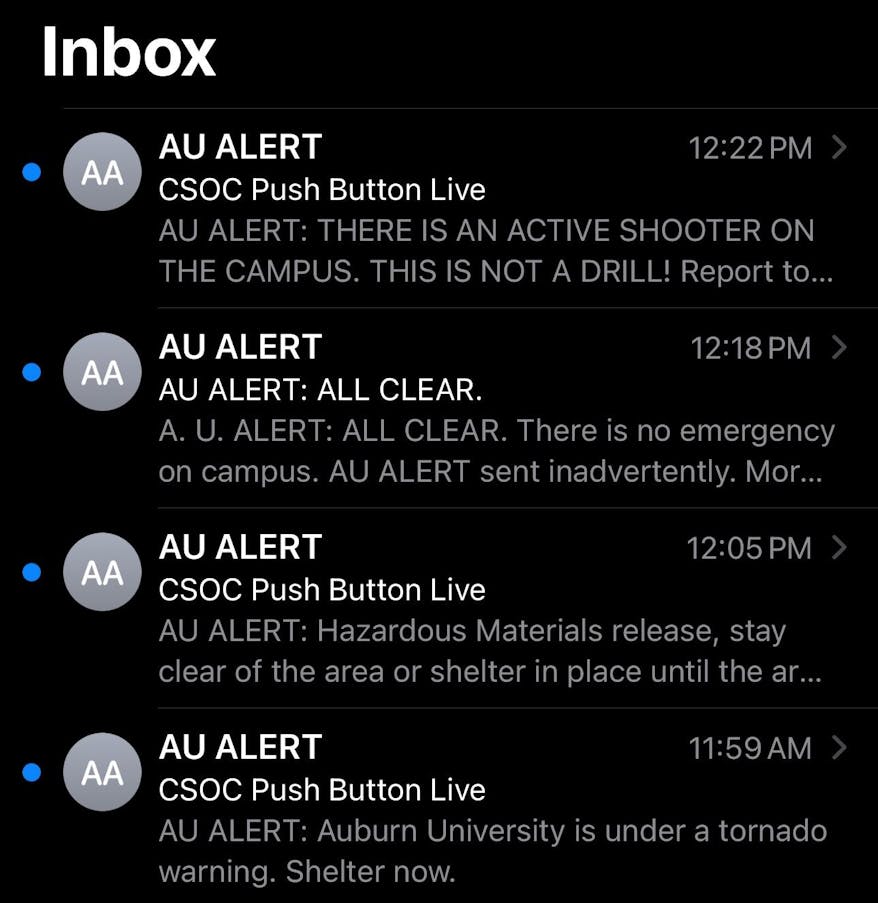Tap the 12:22 PM timestamp

(x=749, y=148)
